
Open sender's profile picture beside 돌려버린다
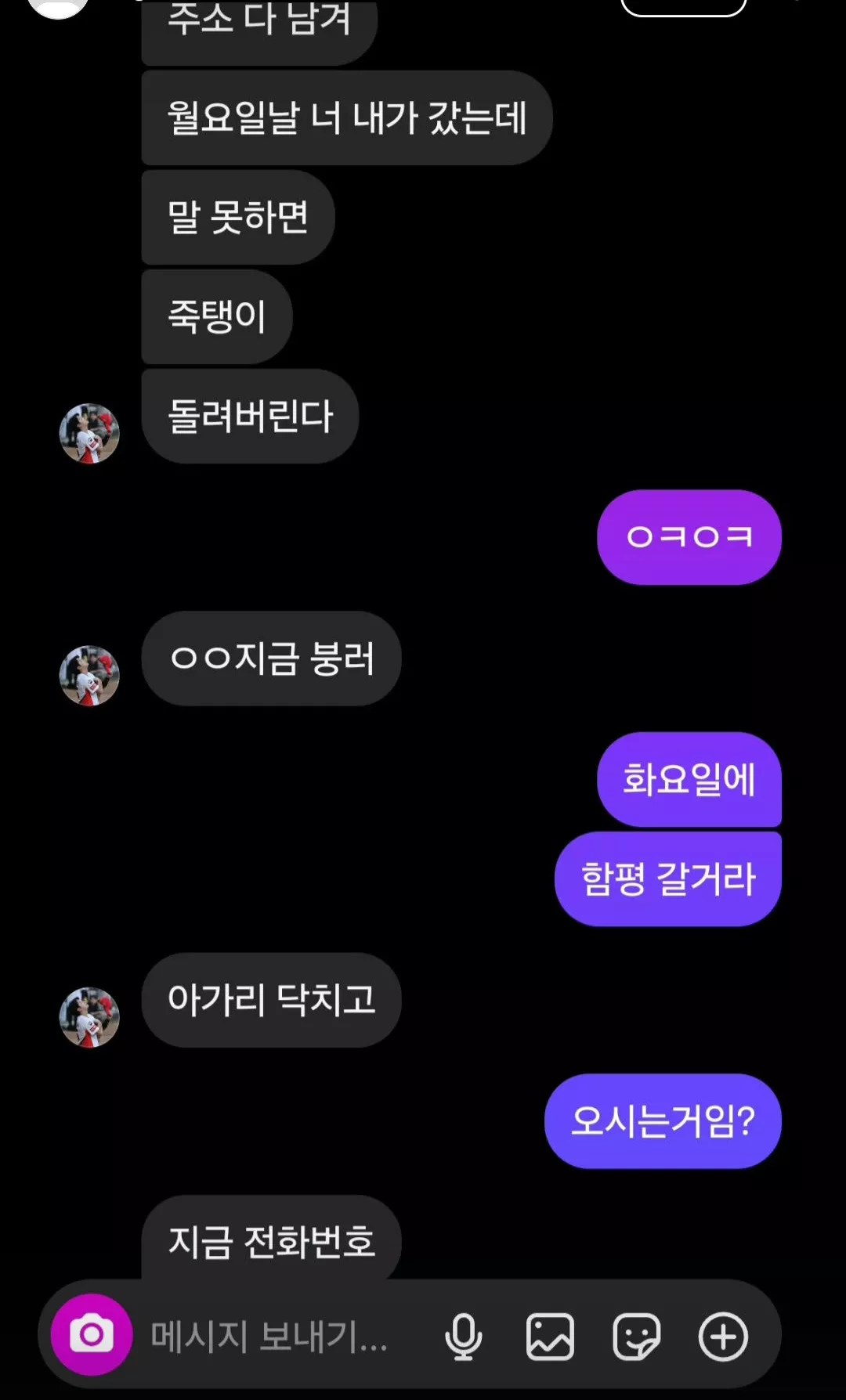[89, 433]
